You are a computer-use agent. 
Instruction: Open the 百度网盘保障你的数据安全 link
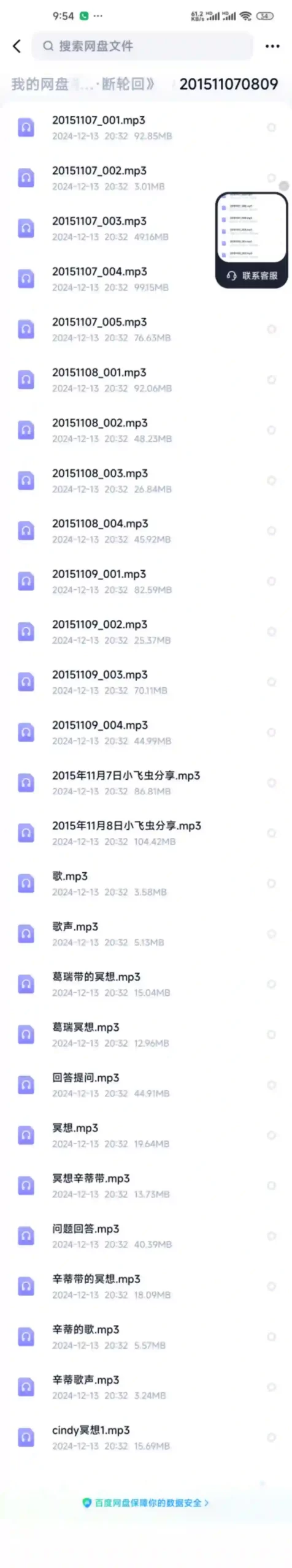click(x=146, y=1502)
